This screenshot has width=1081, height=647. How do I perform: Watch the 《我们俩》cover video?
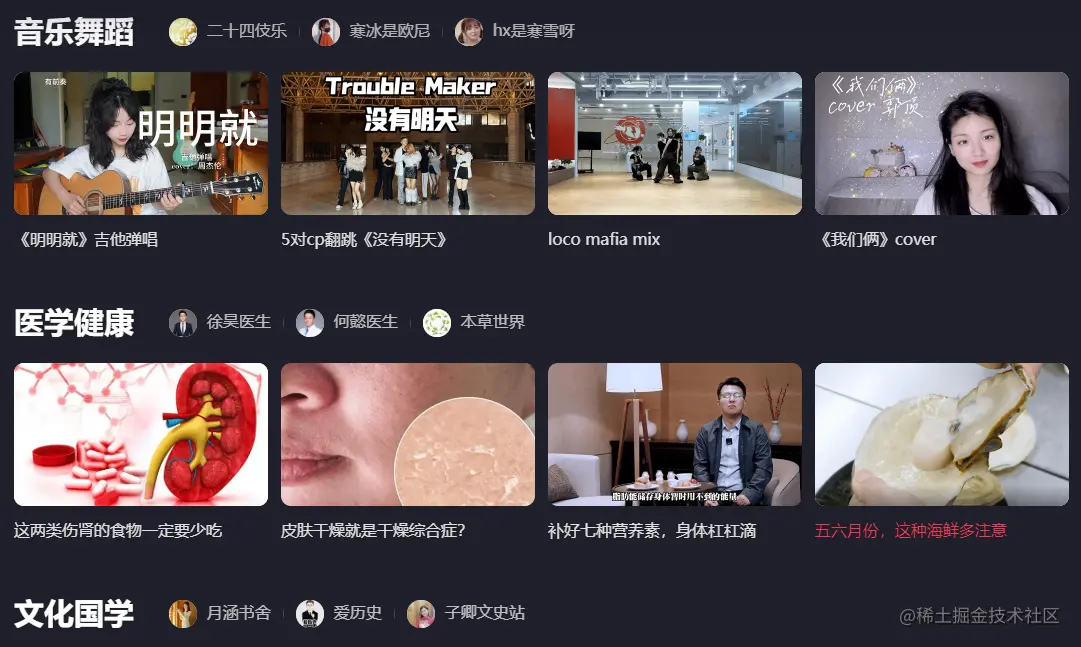(x=941, y=143)
